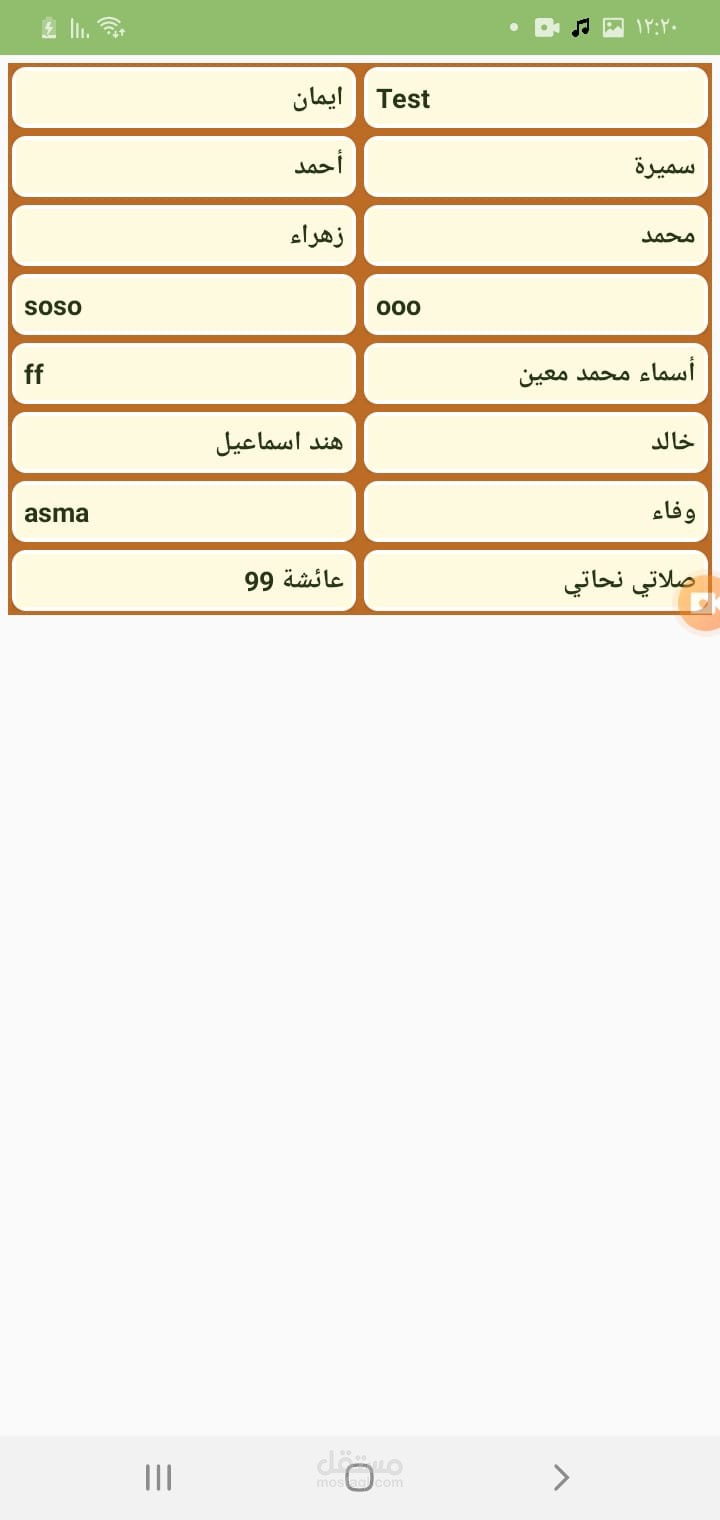Tap the عائشة 99 entry

pos(184,581)
